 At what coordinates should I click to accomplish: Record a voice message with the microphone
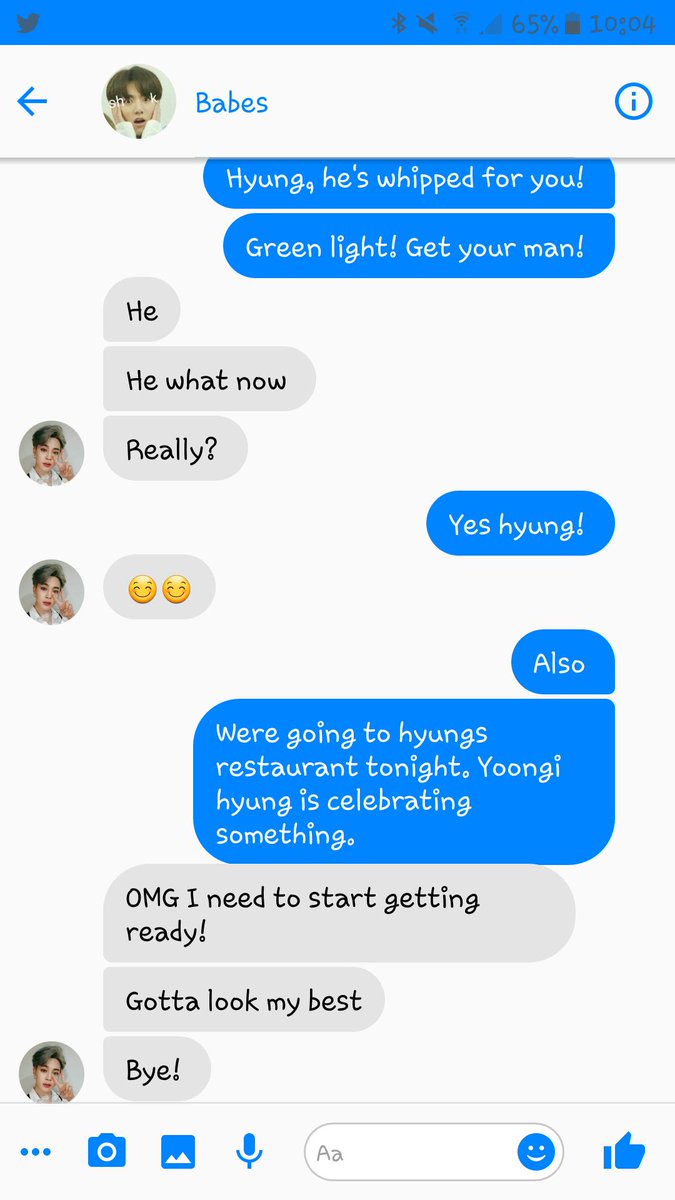249,1153
